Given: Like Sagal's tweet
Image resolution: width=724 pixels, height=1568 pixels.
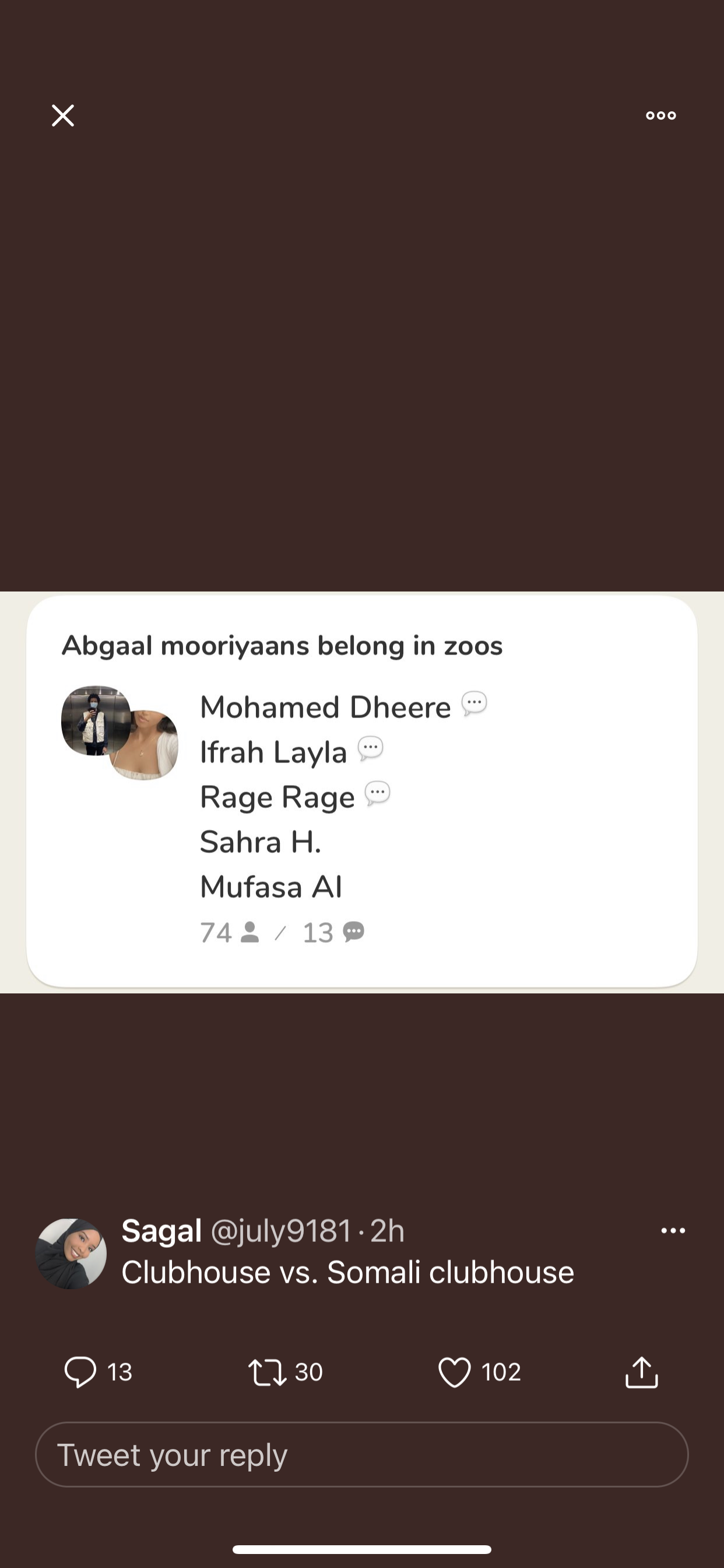Looking at the screenshot, I should tap(455, 1372).
